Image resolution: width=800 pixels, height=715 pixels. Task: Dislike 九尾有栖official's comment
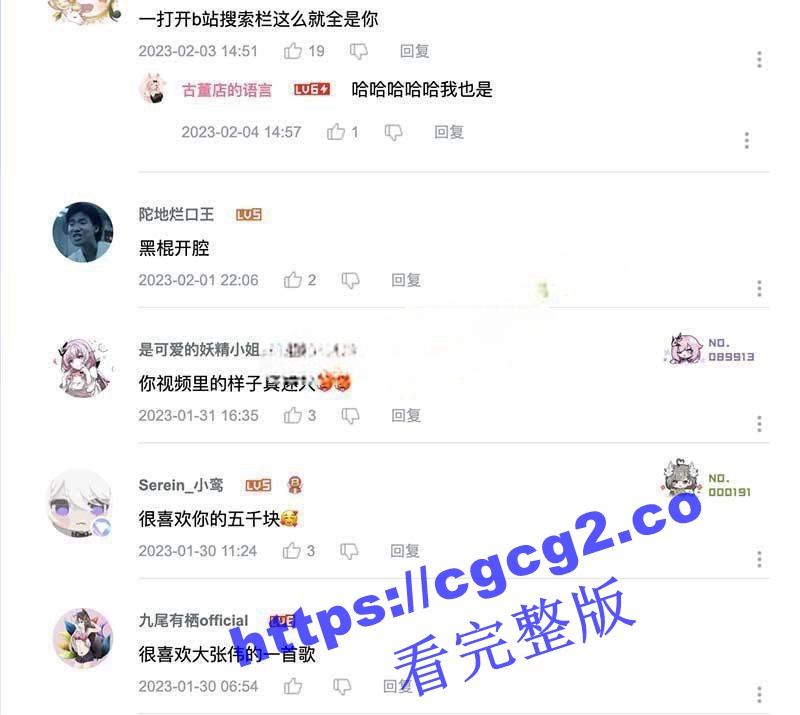click(342, 686)
